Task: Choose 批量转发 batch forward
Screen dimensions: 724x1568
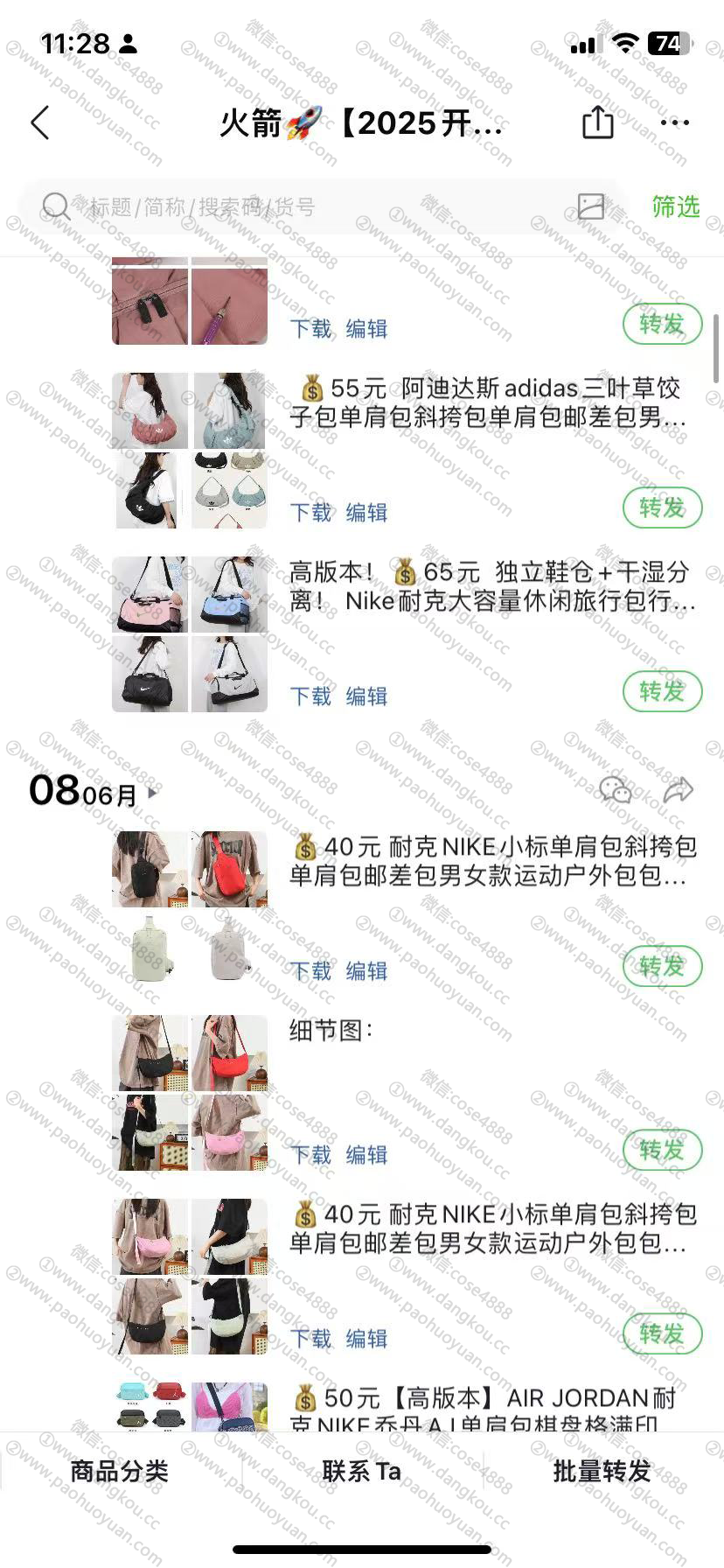Action: (x=602, y=1472)
